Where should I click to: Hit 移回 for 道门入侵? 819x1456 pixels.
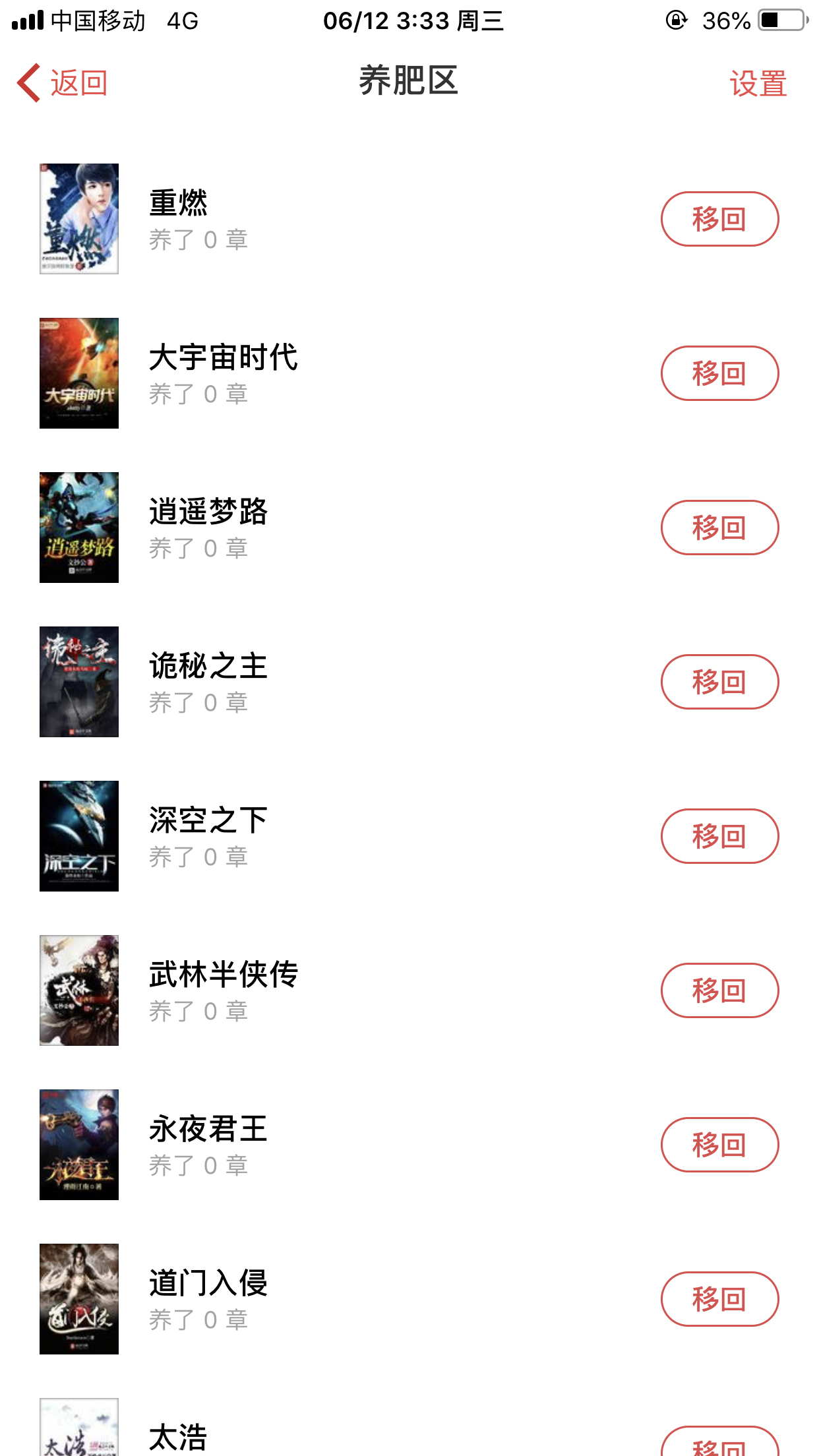click(x=719, y=1299)
